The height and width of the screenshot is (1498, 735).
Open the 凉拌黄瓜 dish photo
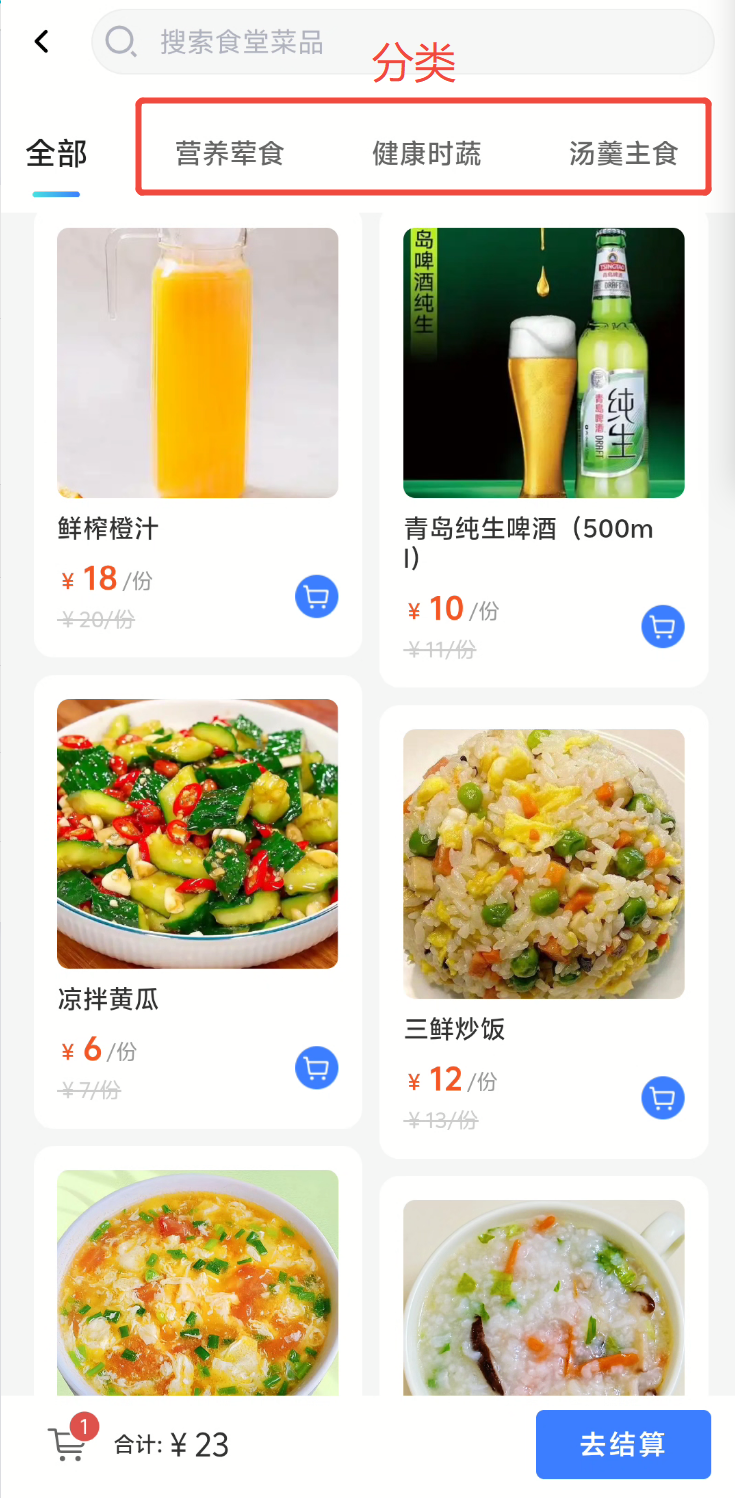tap(197, 833)
